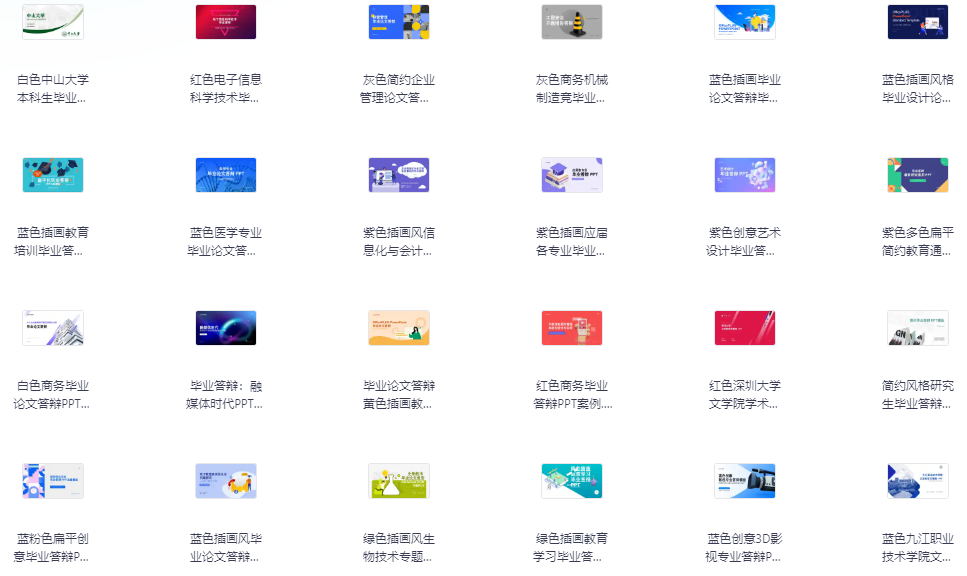Open the 白色中山大学本科生毕业 template
The height and width of the screenshot is (576, 967).
53,22
